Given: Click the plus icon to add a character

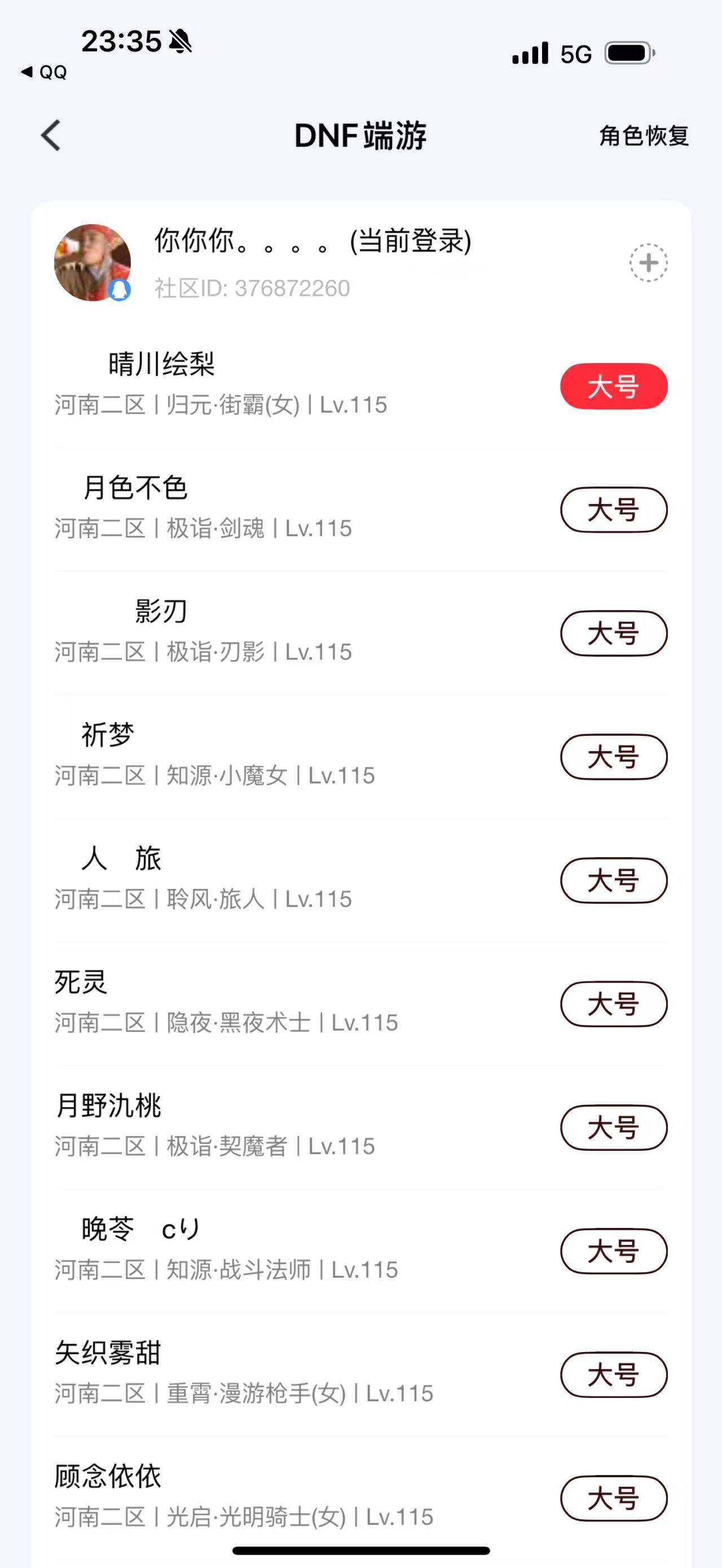Looking at the screenshot, I should 647,262.
